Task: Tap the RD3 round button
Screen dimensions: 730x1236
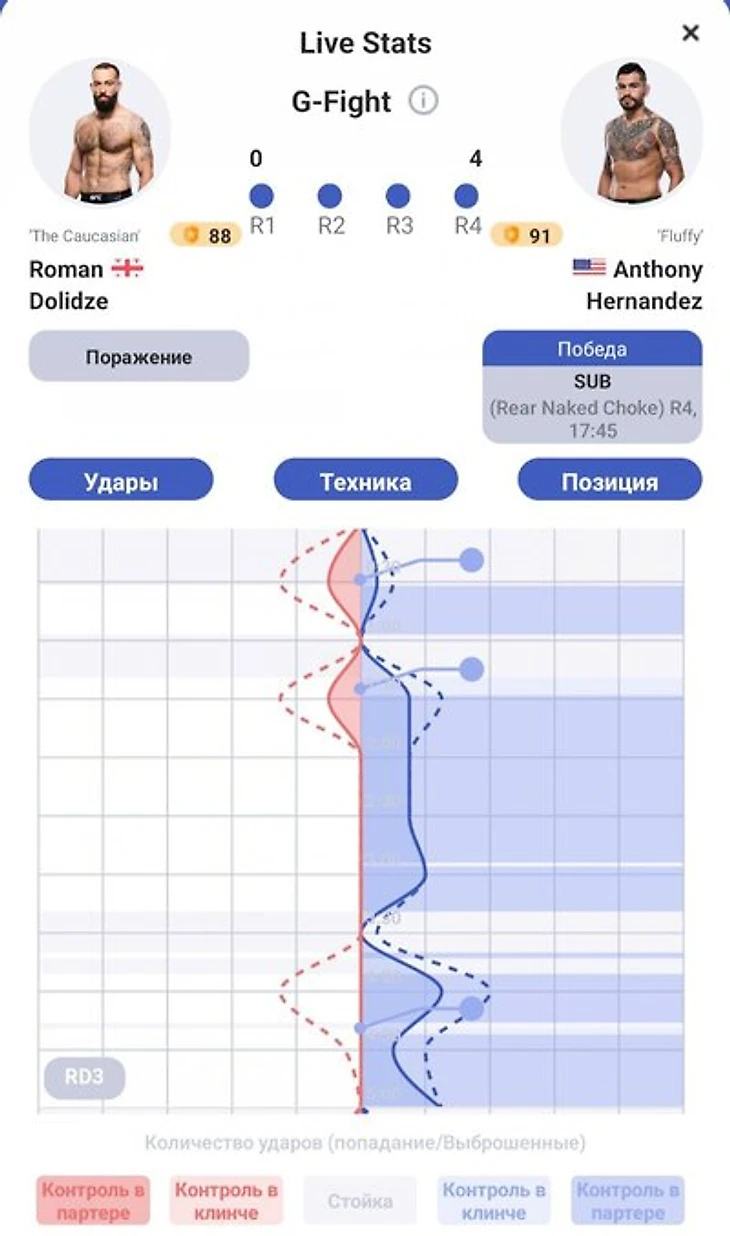Action: coord(84,1077)
